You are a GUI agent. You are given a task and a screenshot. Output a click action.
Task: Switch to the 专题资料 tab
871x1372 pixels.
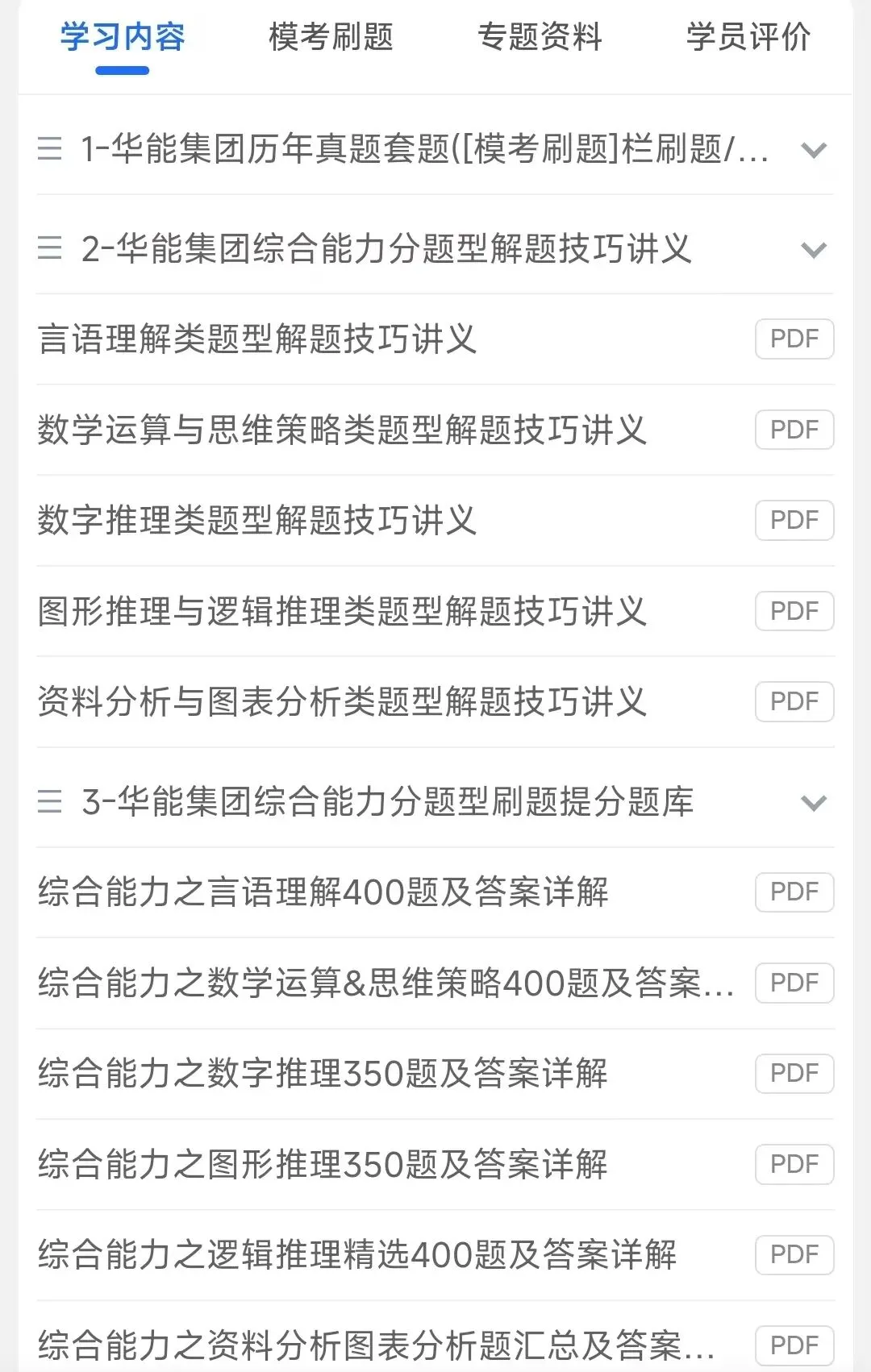pyautogui.click(x=540, y=37)
